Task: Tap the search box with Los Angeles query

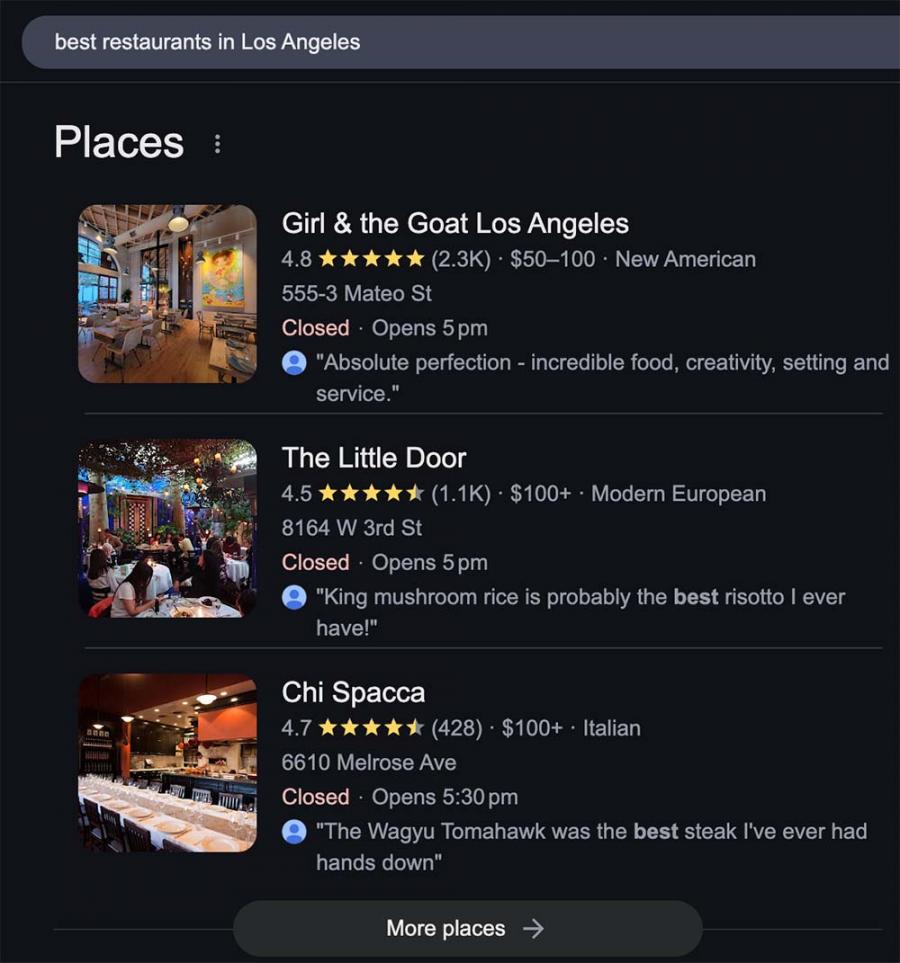Action: coord(450,42)
